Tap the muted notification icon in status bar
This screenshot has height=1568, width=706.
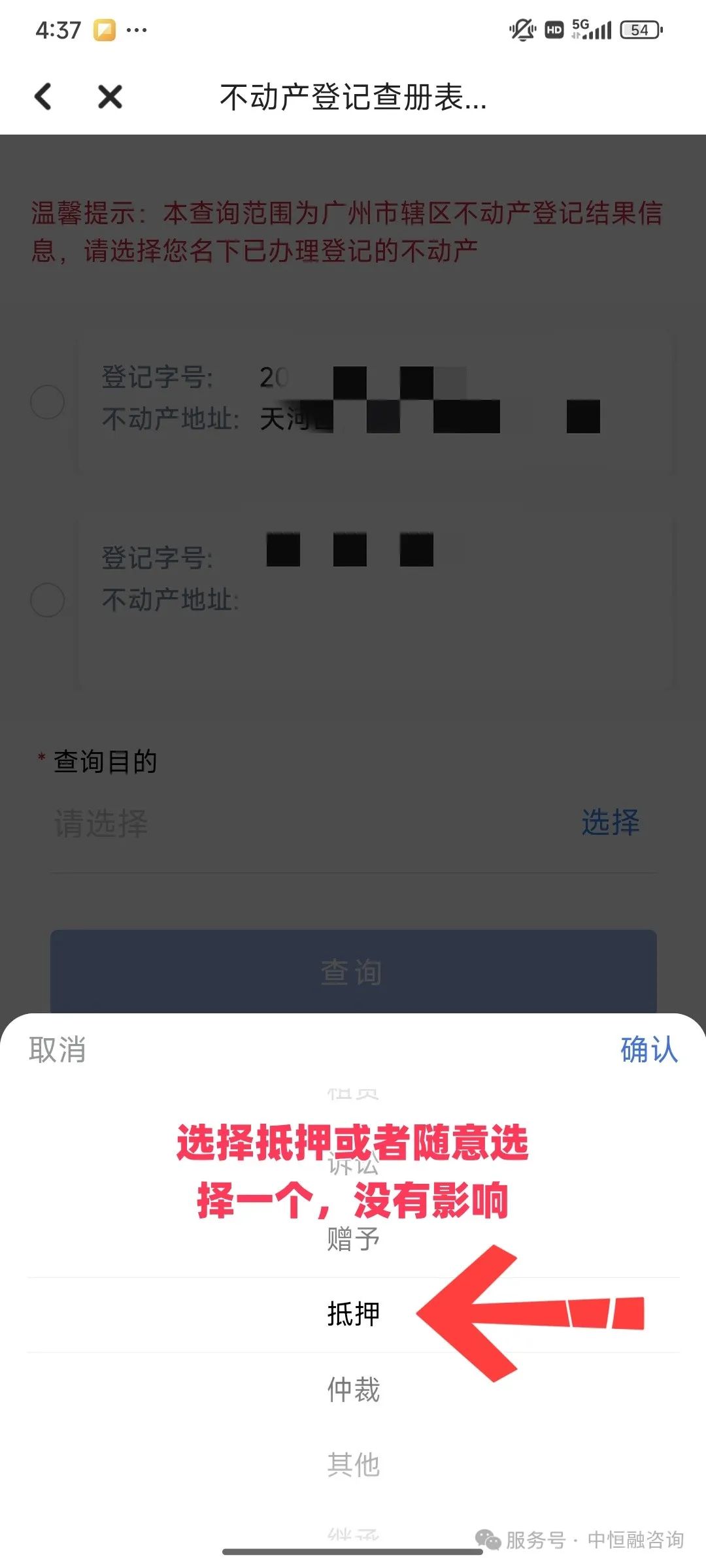[x=521, y=29]
